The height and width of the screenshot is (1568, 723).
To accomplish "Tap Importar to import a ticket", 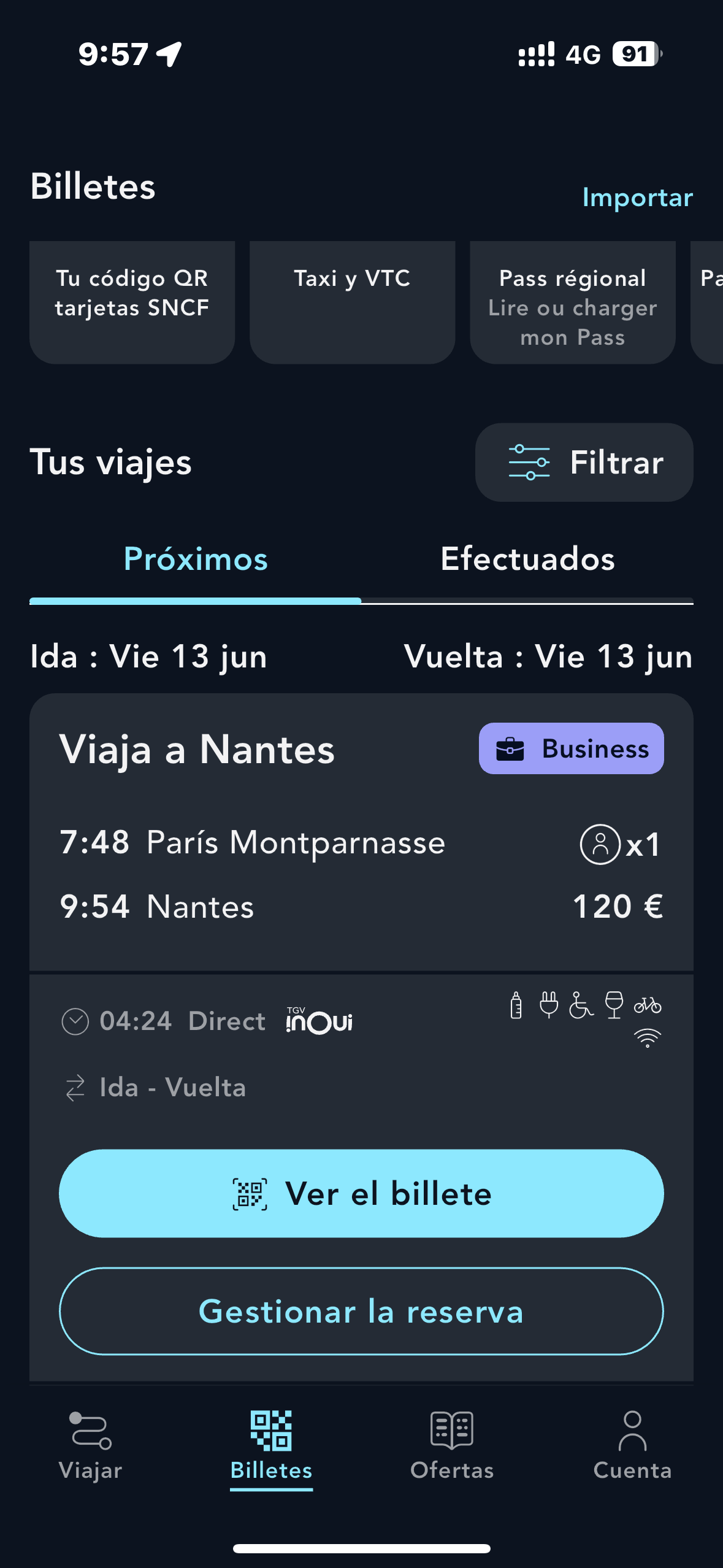I will pos(637,198).
